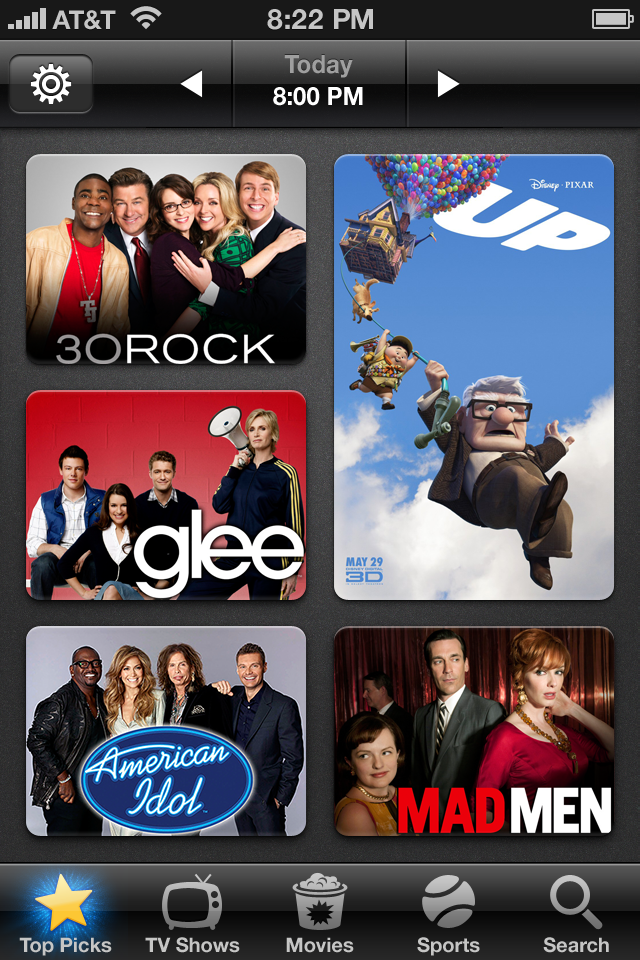This screenshot has width=640, height=960.
Task: Switch to the Top Picks tab
Action: (x=65, y=913)
